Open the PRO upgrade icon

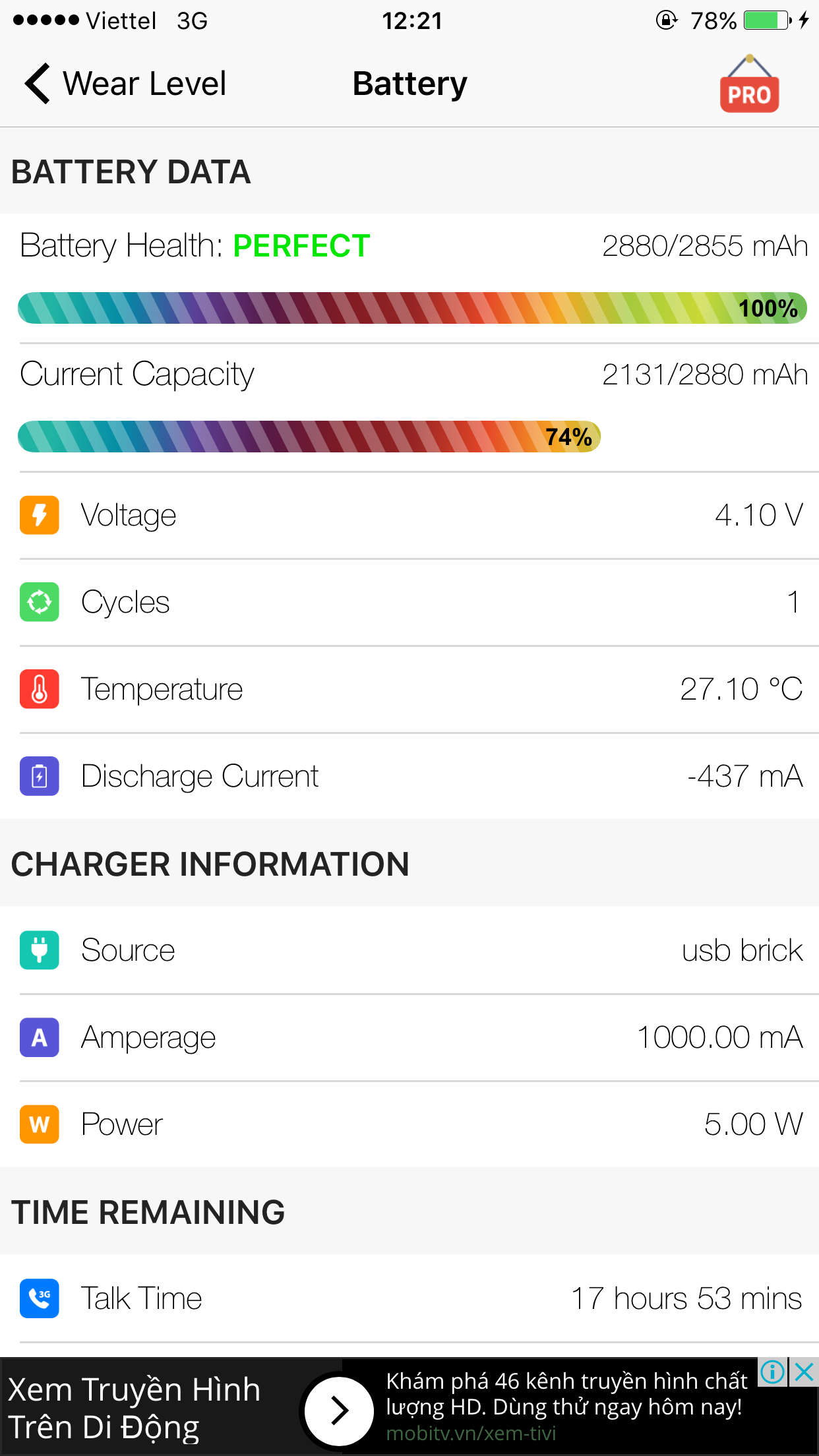(x=749, y=84)
